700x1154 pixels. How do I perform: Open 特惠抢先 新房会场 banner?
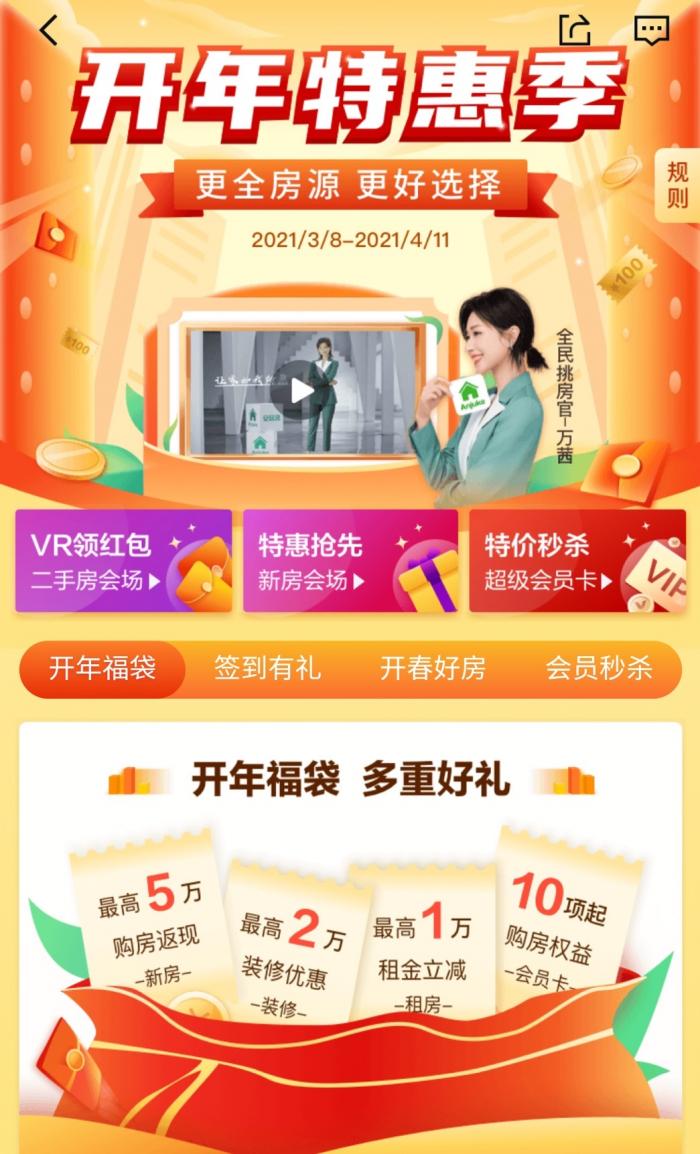[350, 561]
